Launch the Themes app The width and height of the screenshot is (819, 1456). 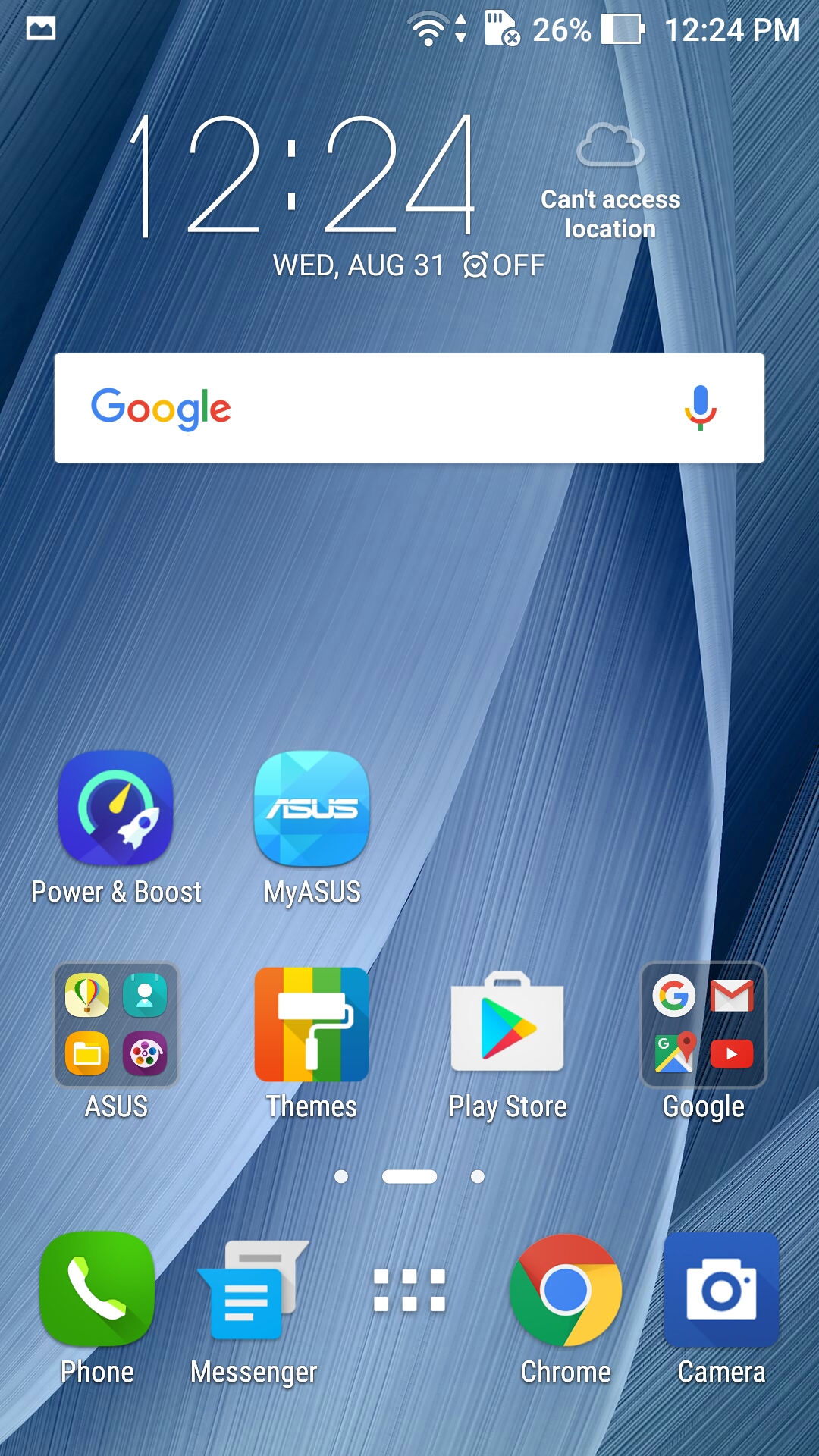click(312, 1025)
